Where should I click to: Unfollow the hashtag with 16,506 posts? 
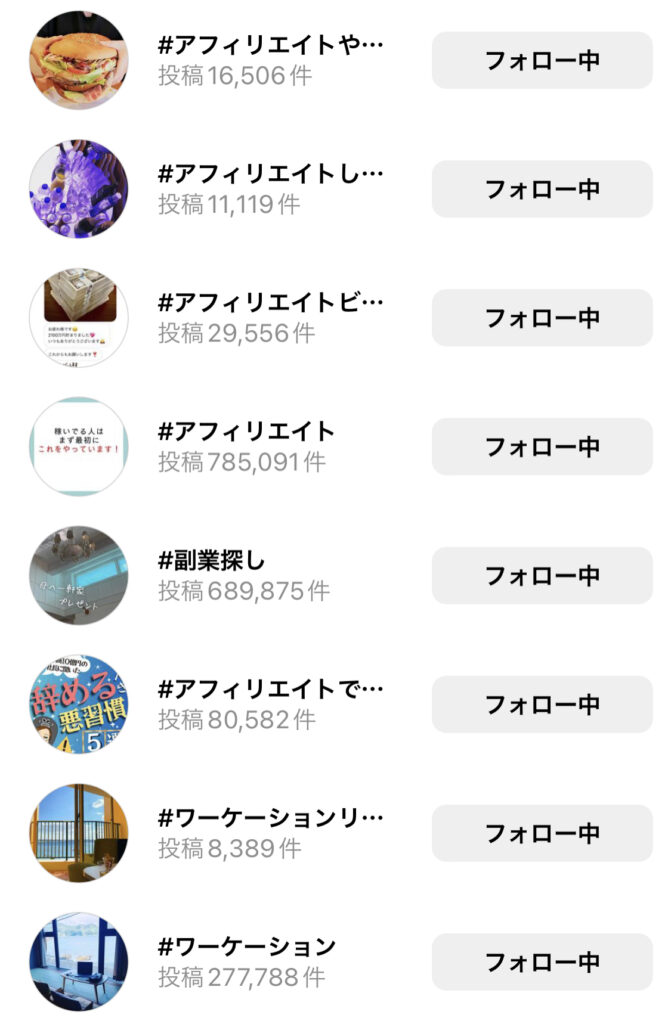[x=542, y=60]
